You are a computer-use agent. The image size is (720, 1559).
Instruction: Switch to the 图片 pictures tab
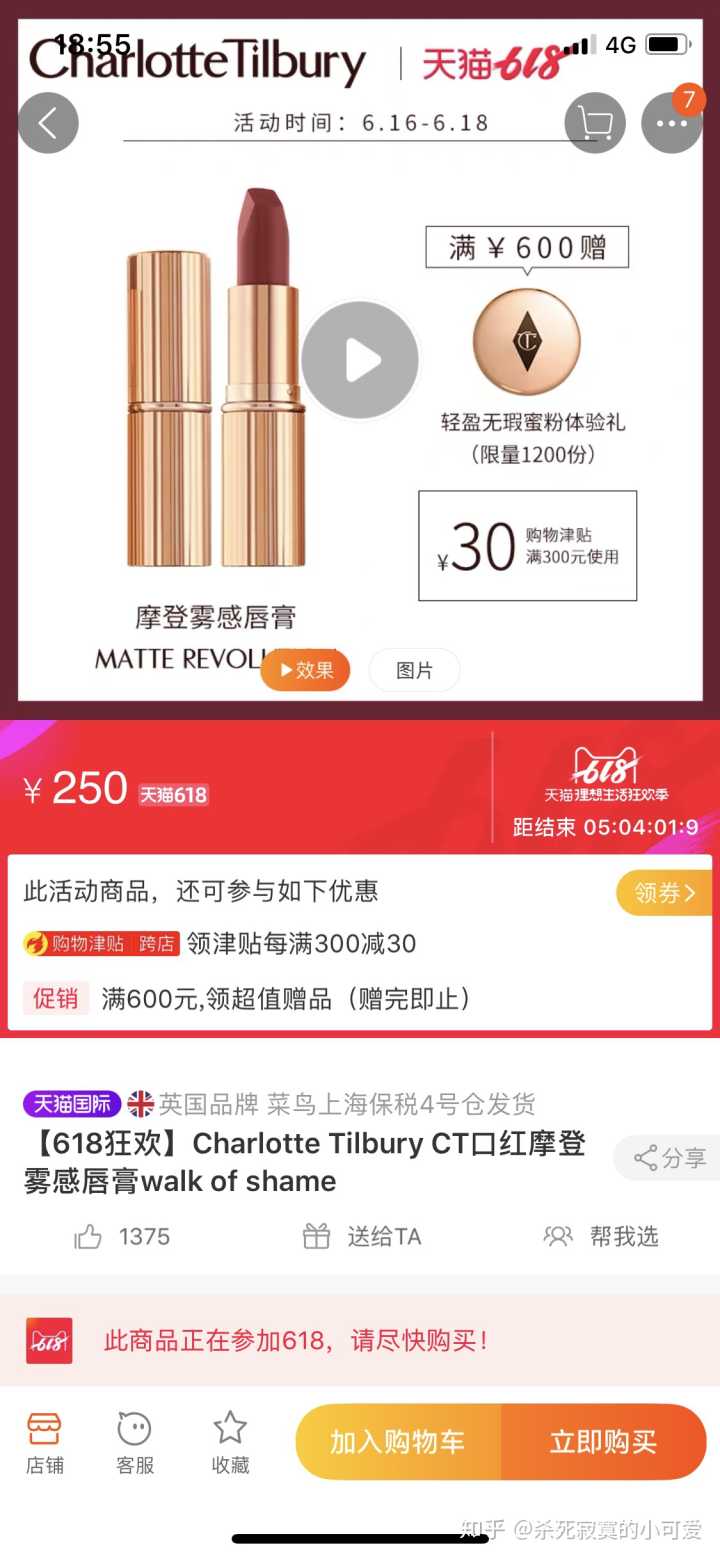pos(414,670)
